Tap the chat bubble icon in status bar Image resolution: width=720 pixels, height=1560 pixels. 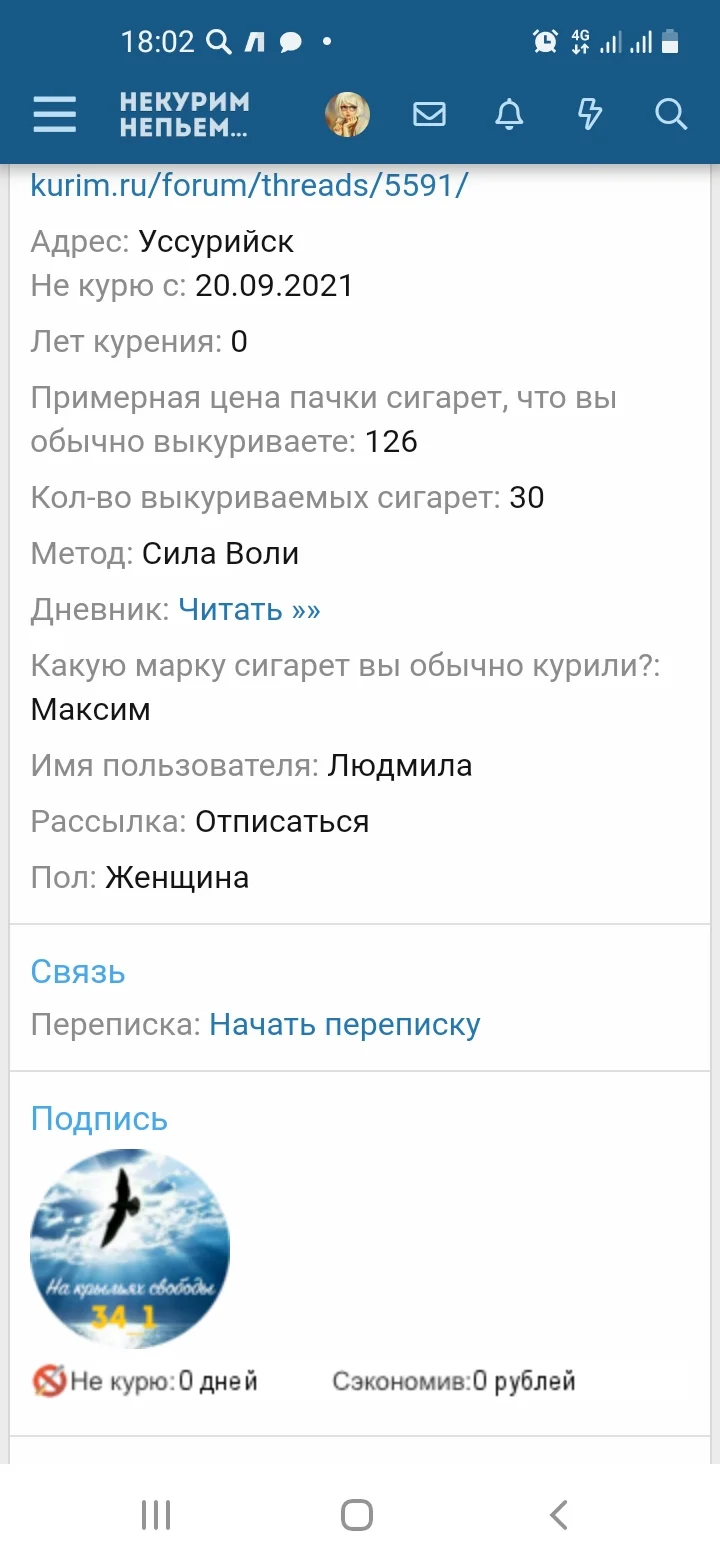(290, 41)
